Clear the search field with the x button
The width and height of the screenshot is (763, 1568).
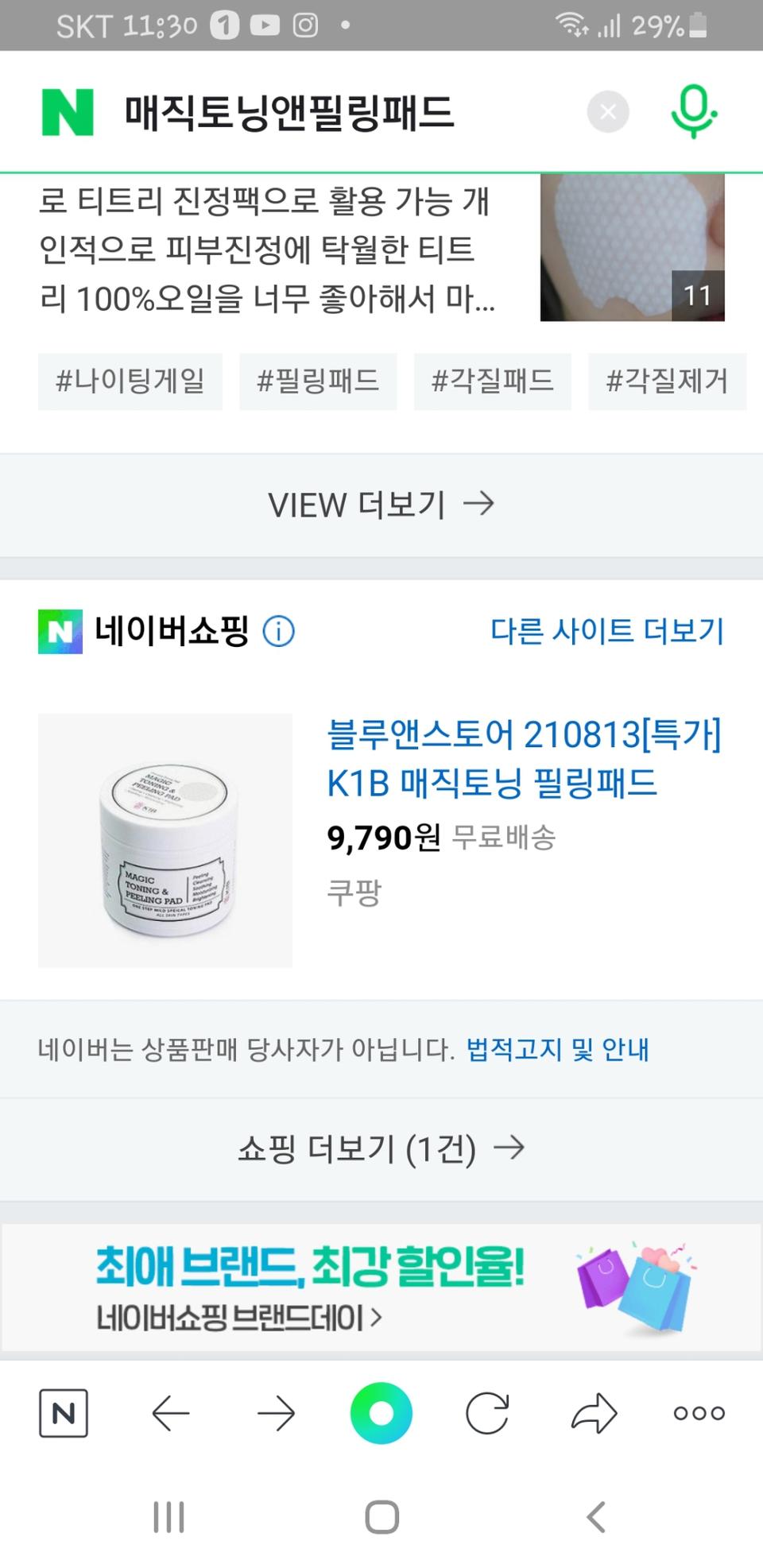coord(608,111)
